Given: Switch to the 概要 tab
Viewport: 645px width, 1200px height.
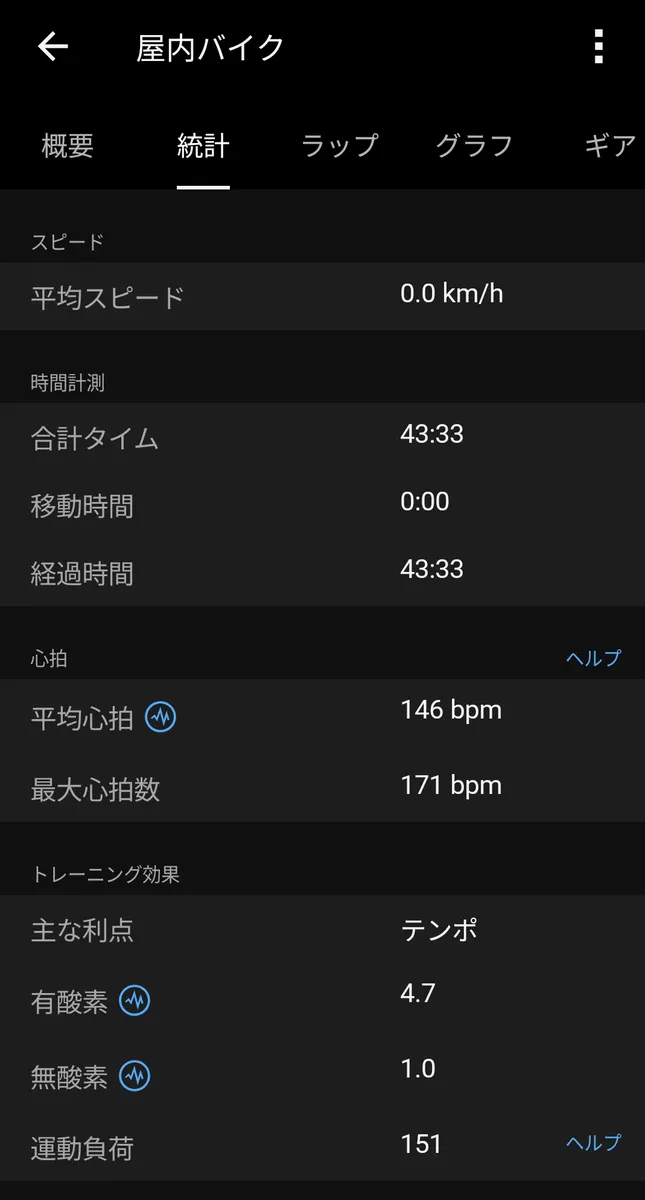Looking at the screenshot, I should point(68,146).
